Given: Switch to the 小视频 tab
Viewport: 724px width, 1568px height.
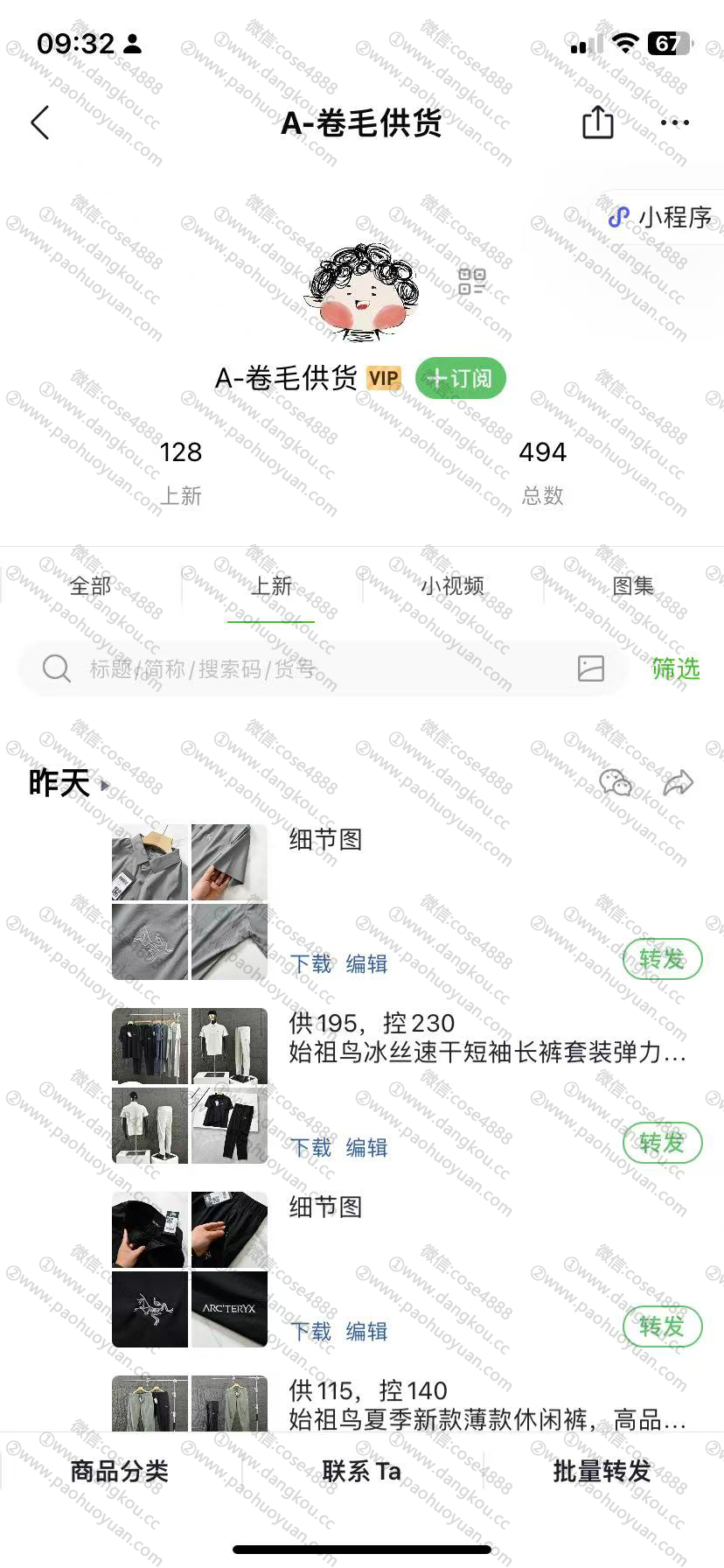Looking at the screenshot, I should tap(452, 585).
